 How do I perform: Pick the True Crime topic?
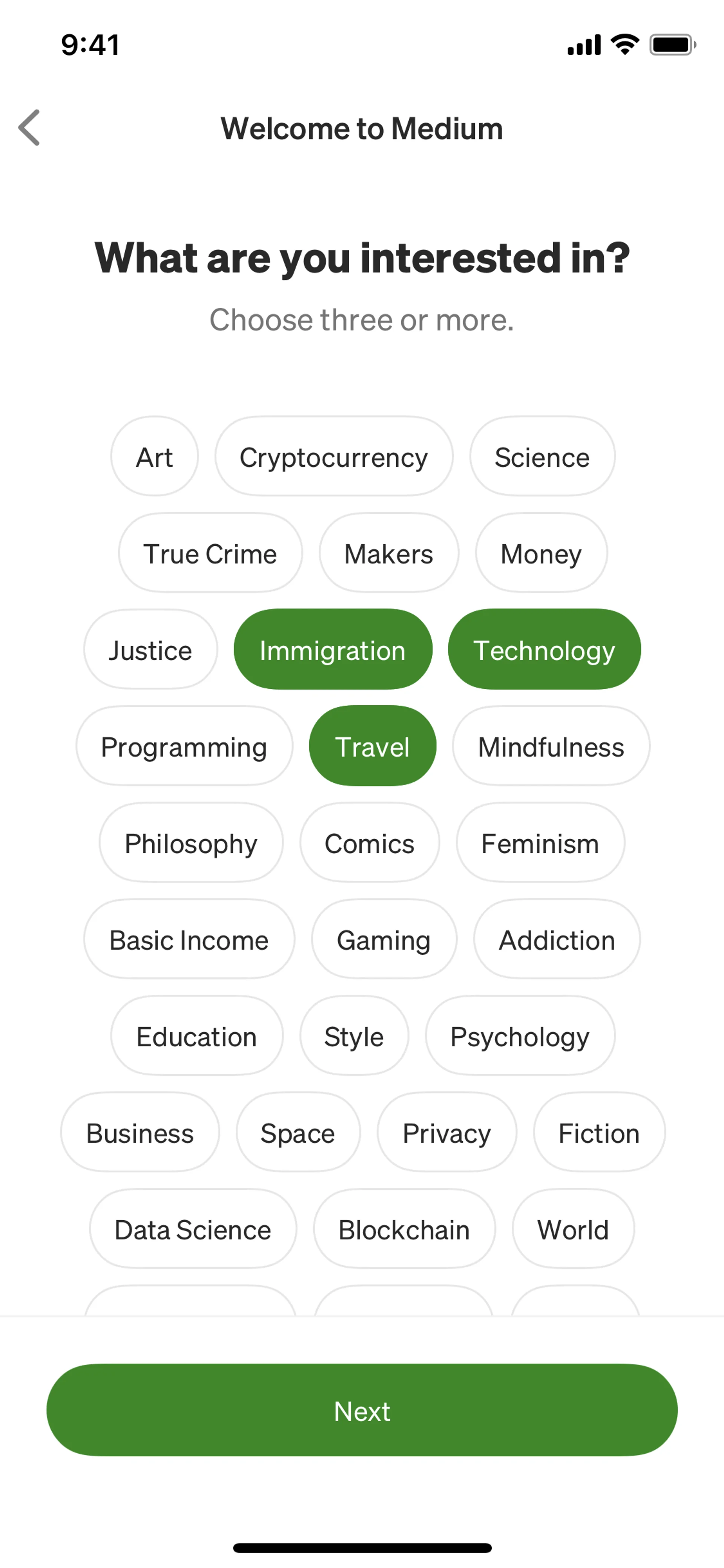coord(210,553)
